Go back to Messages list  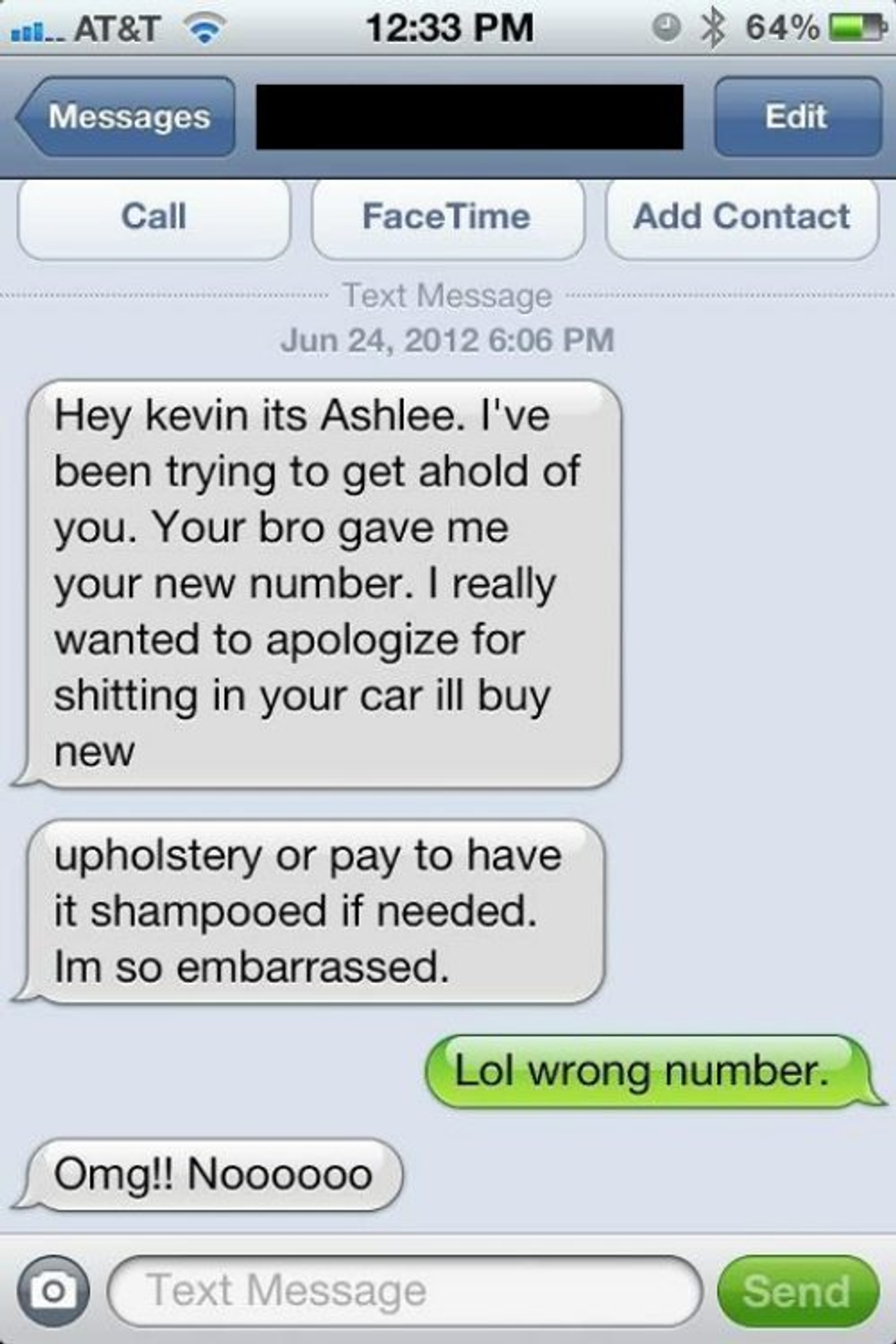pyautogui.click(x=126, y=117)
